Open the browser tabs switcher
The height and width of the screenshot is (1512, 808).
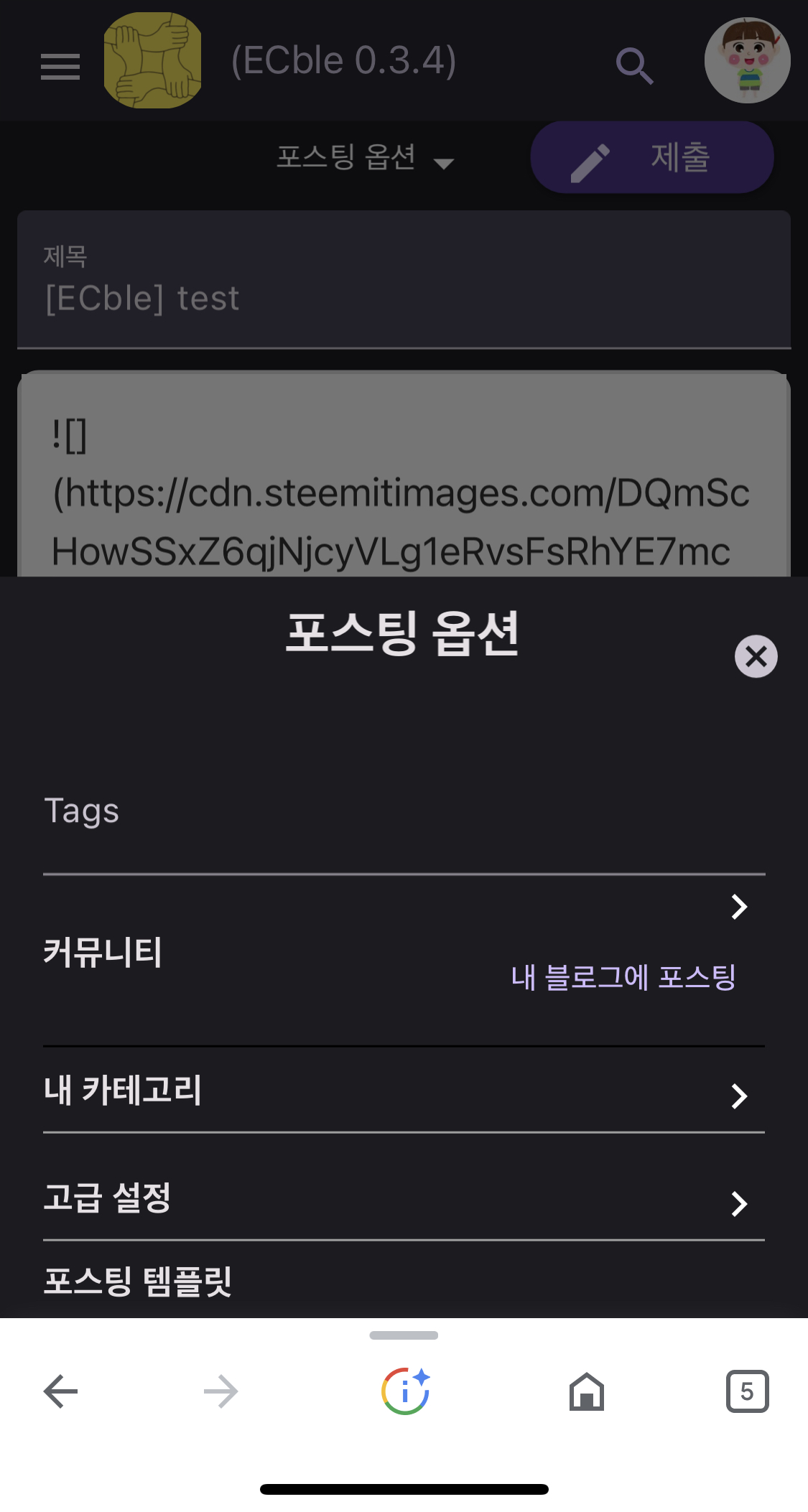click(747, 1391)
